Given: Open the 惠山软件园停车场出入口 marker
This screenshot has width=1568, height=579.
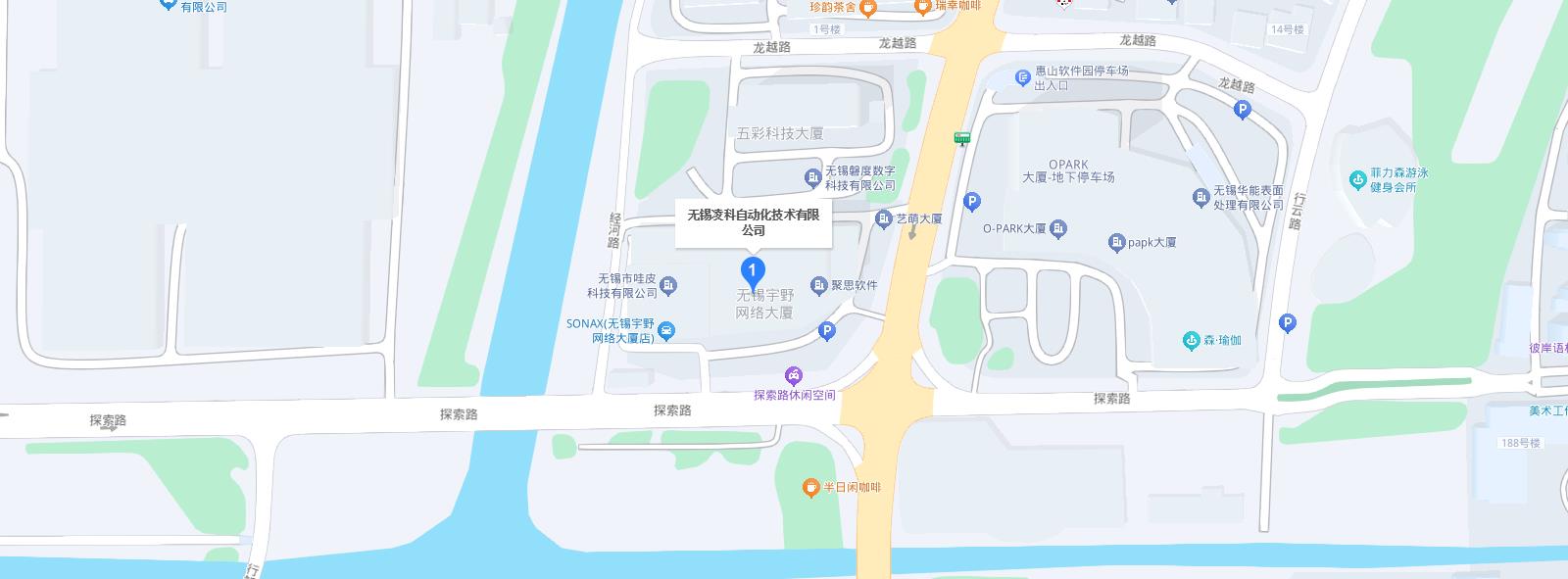Looking at the screenshot, I should [x=1022, y=72].
